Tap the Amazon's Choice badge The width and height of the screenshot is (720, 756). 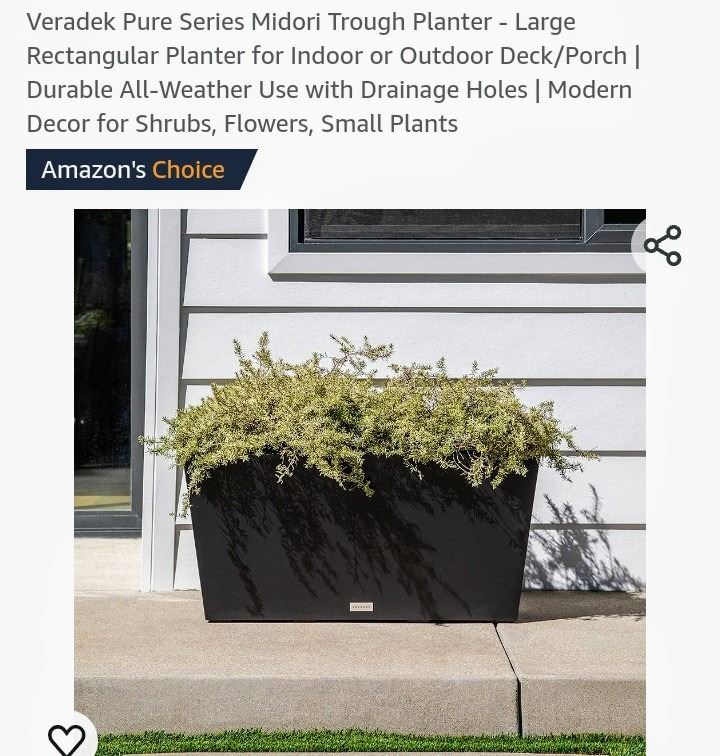(134, 170)
